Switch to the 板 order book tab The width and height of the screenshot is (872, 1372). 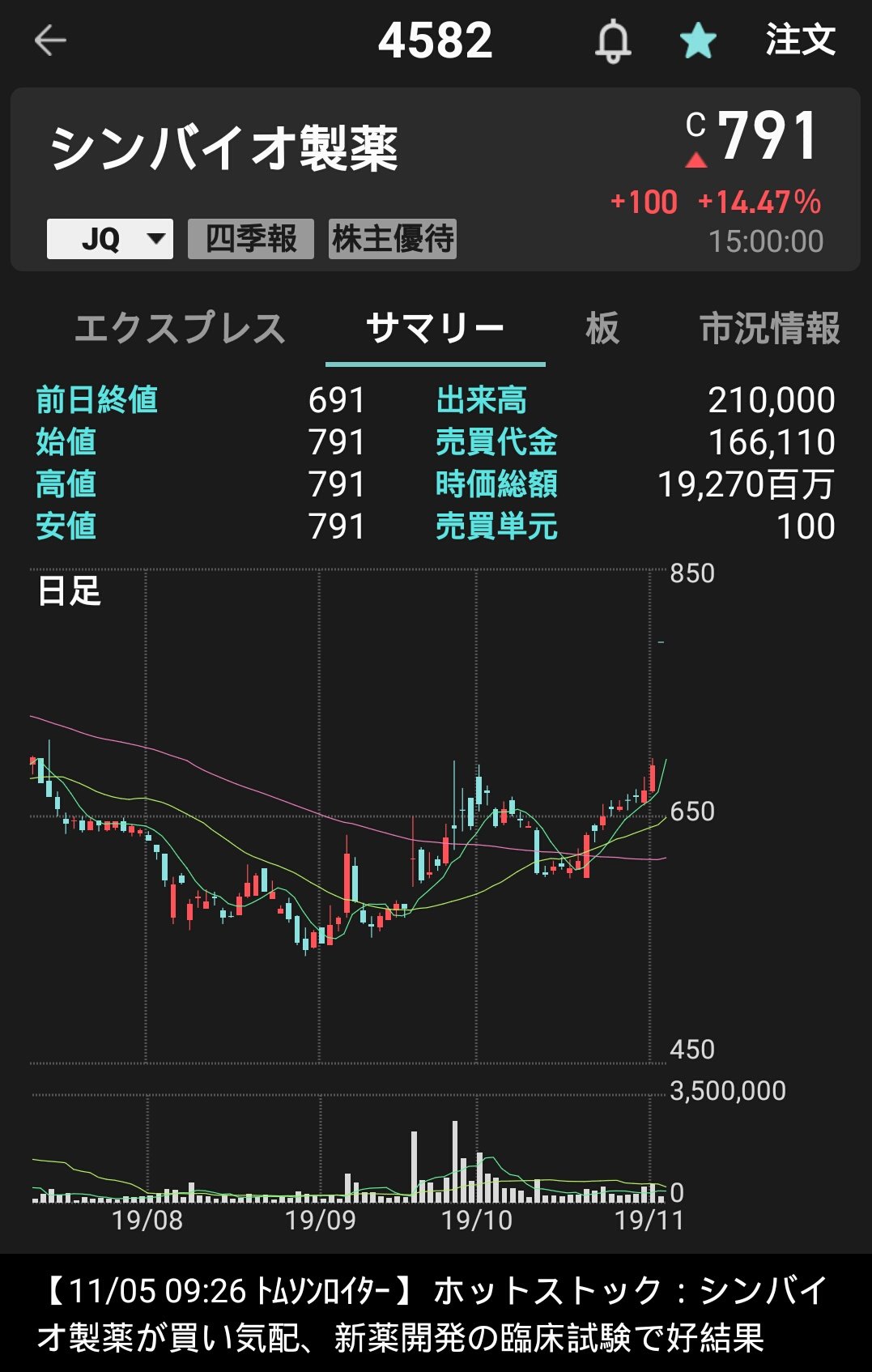pos(602,329)
